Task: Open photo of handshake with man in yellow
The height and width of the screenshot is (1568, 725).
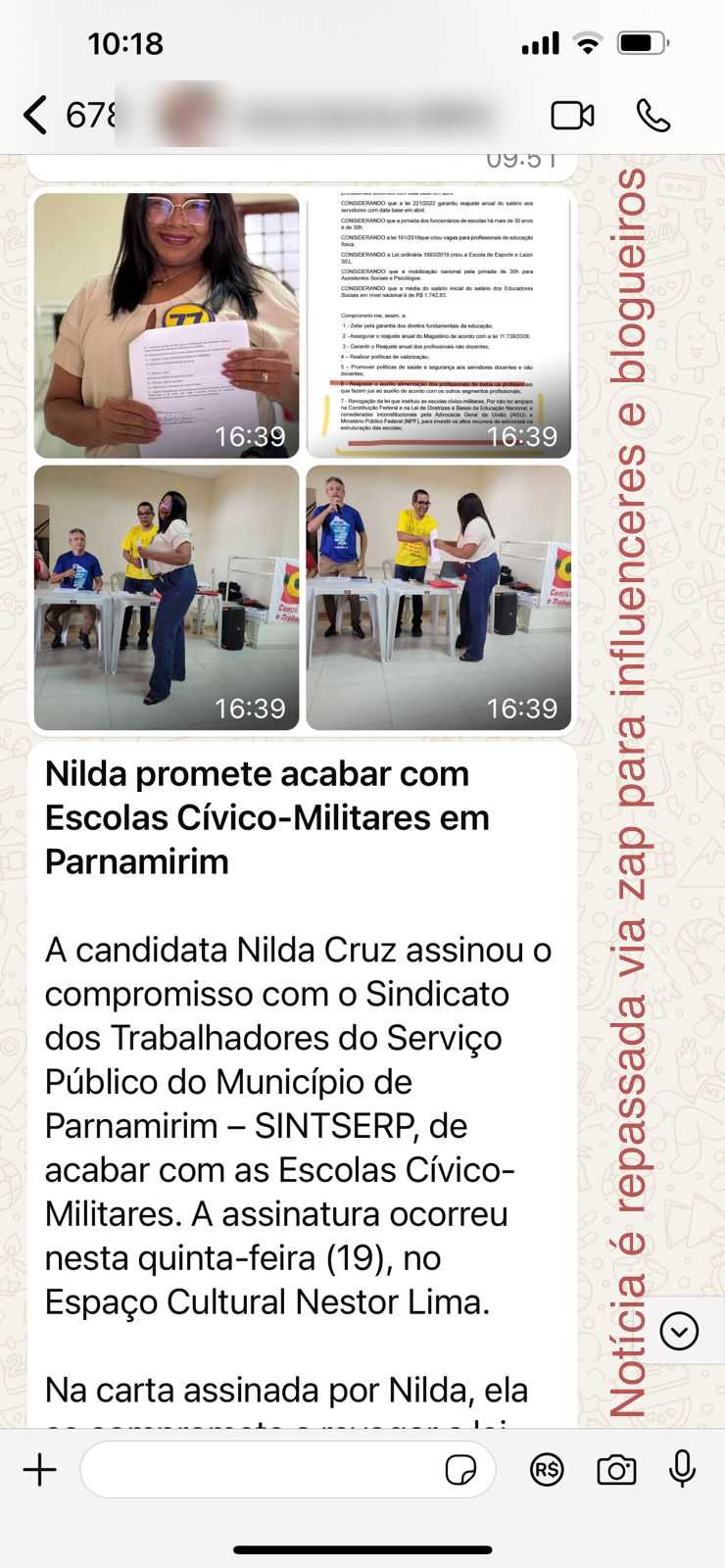Action: click(x=438, y=598)
